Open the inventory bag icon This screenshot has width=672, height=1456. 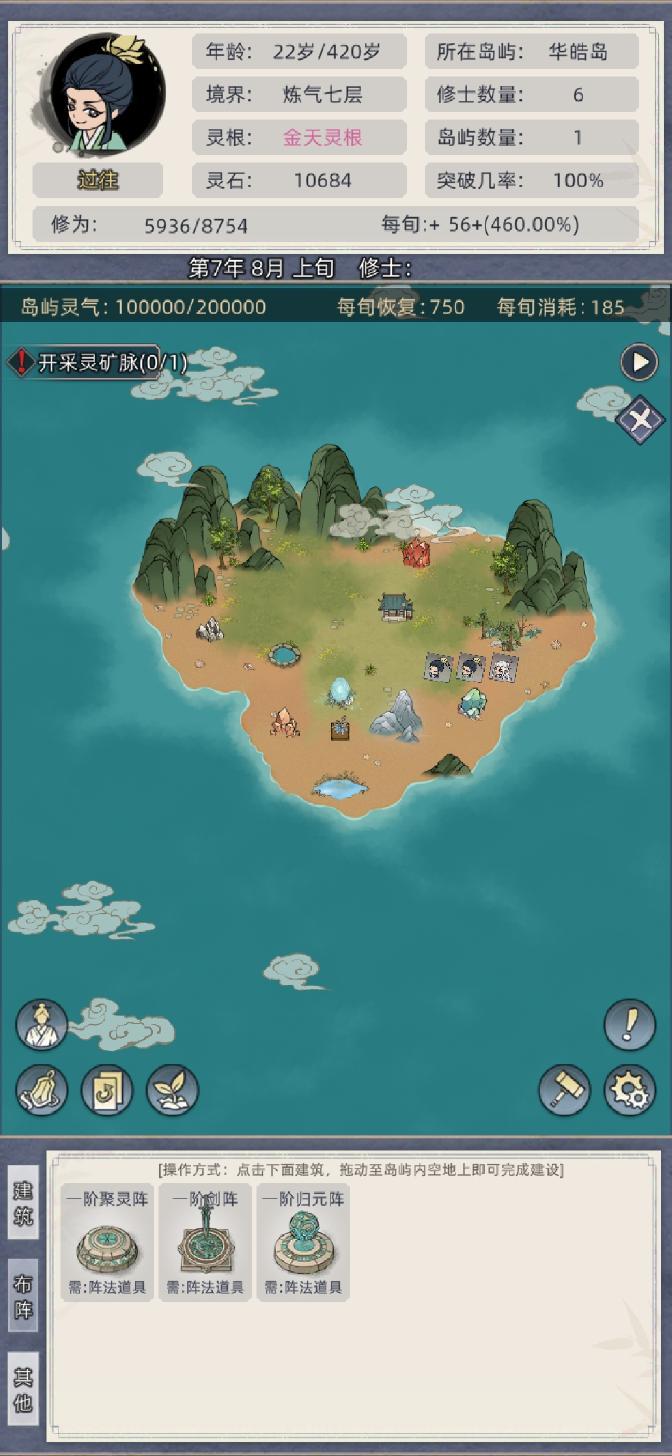pyautogui.click(x=42, y=1090)
